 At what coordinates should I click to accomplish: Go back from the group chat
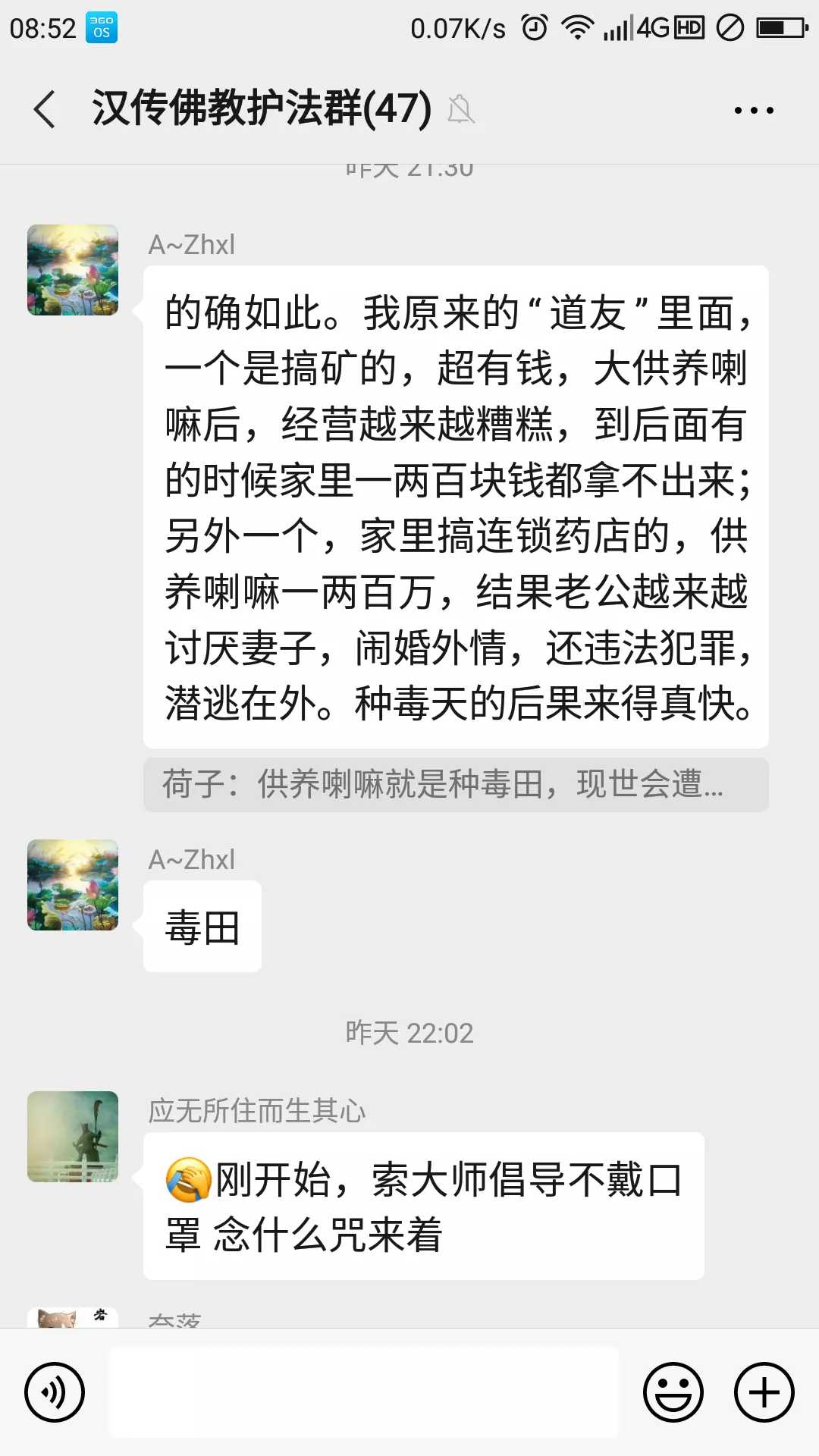[x=45, y=109]
